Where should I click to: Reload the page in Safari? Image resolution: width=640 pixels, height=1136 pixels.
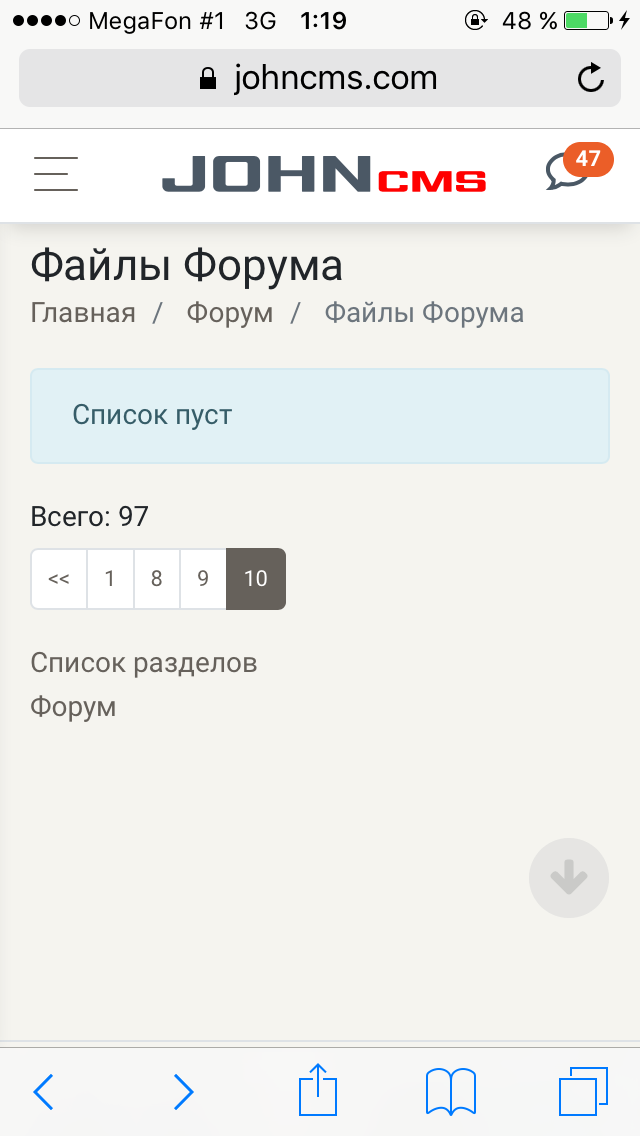point(591,78)
